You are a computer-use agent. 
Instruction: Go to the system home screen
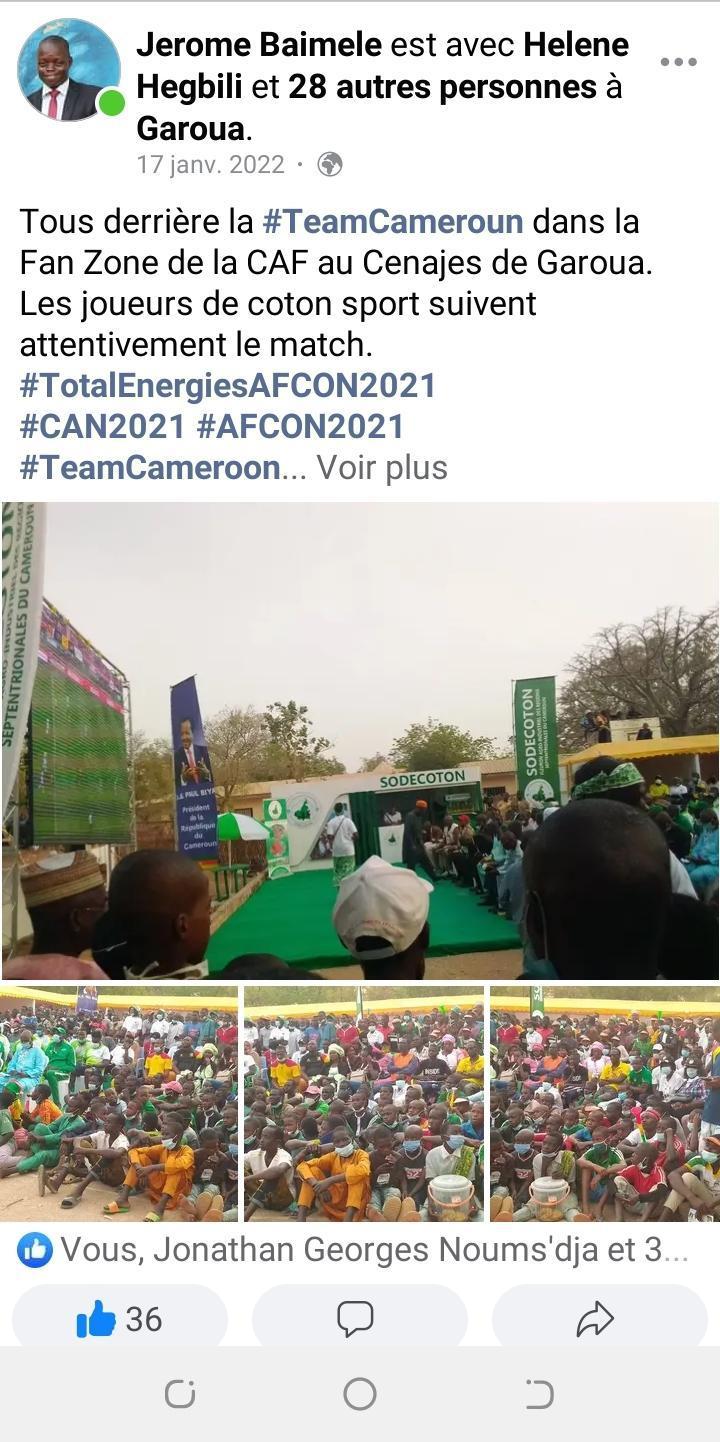tap(360, 1394)
